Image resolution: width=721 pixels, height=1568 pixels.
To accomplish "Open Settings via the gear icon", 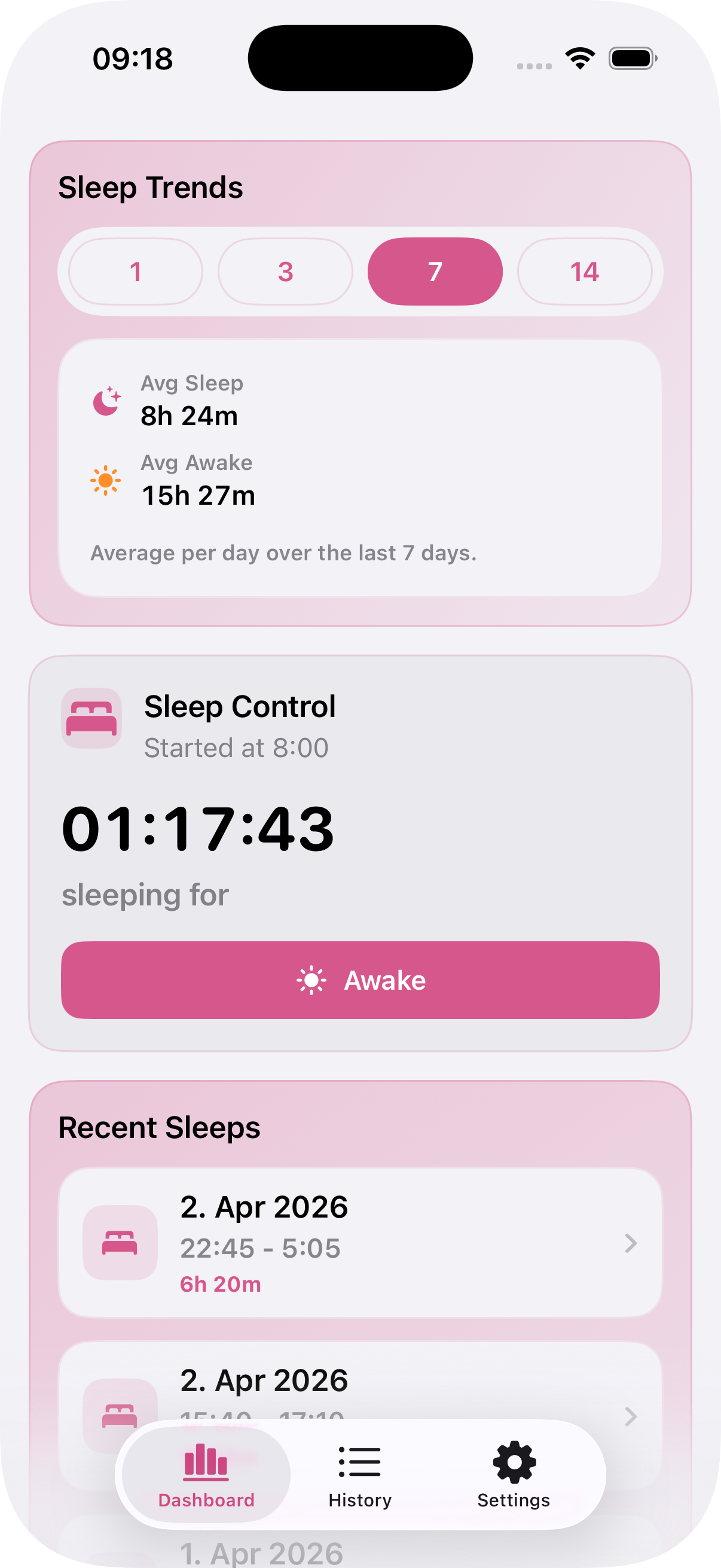I will pos(514,1462).
